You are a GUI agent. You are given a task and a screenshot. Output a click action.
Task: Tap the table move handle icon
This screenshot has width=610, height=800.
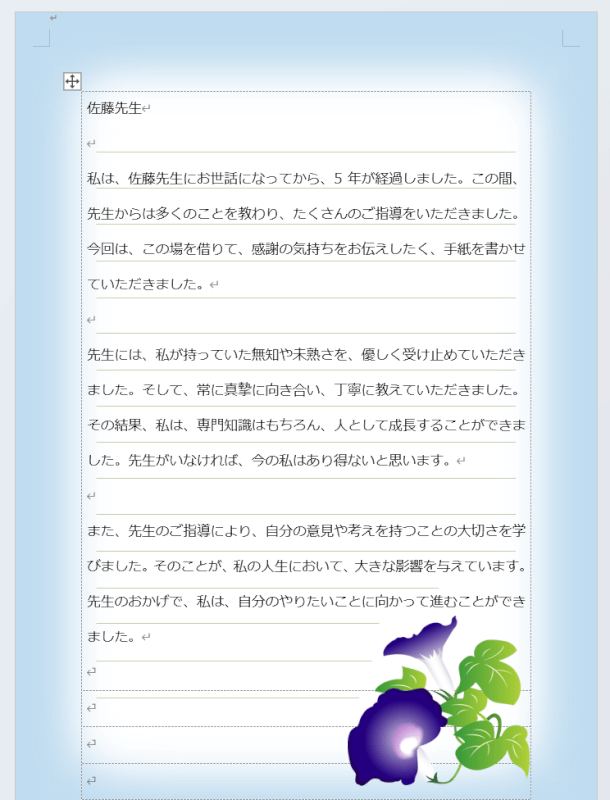click(72, 82)
